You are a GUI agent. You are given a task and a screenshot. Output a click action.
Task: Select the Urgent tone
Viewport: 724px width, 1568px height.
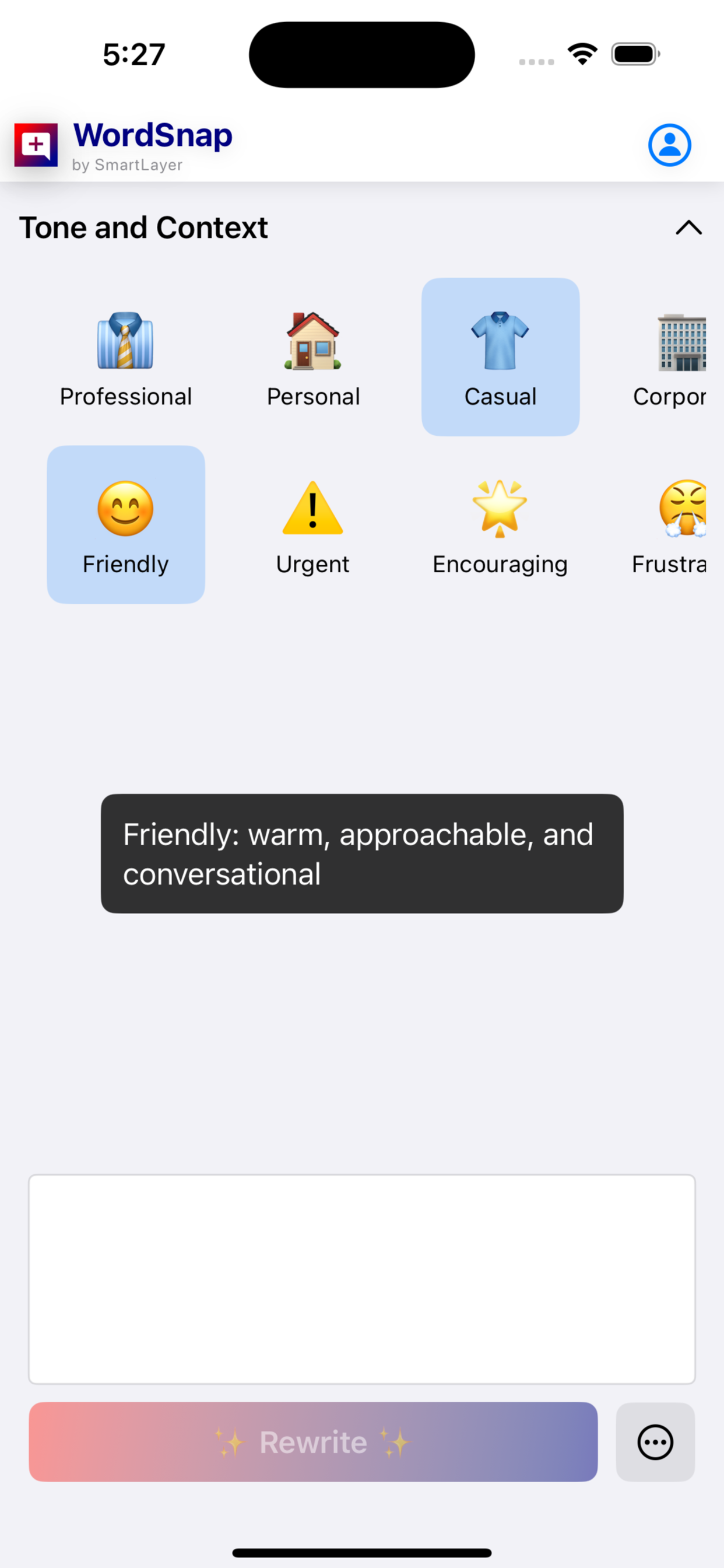(x=312, y=524)
